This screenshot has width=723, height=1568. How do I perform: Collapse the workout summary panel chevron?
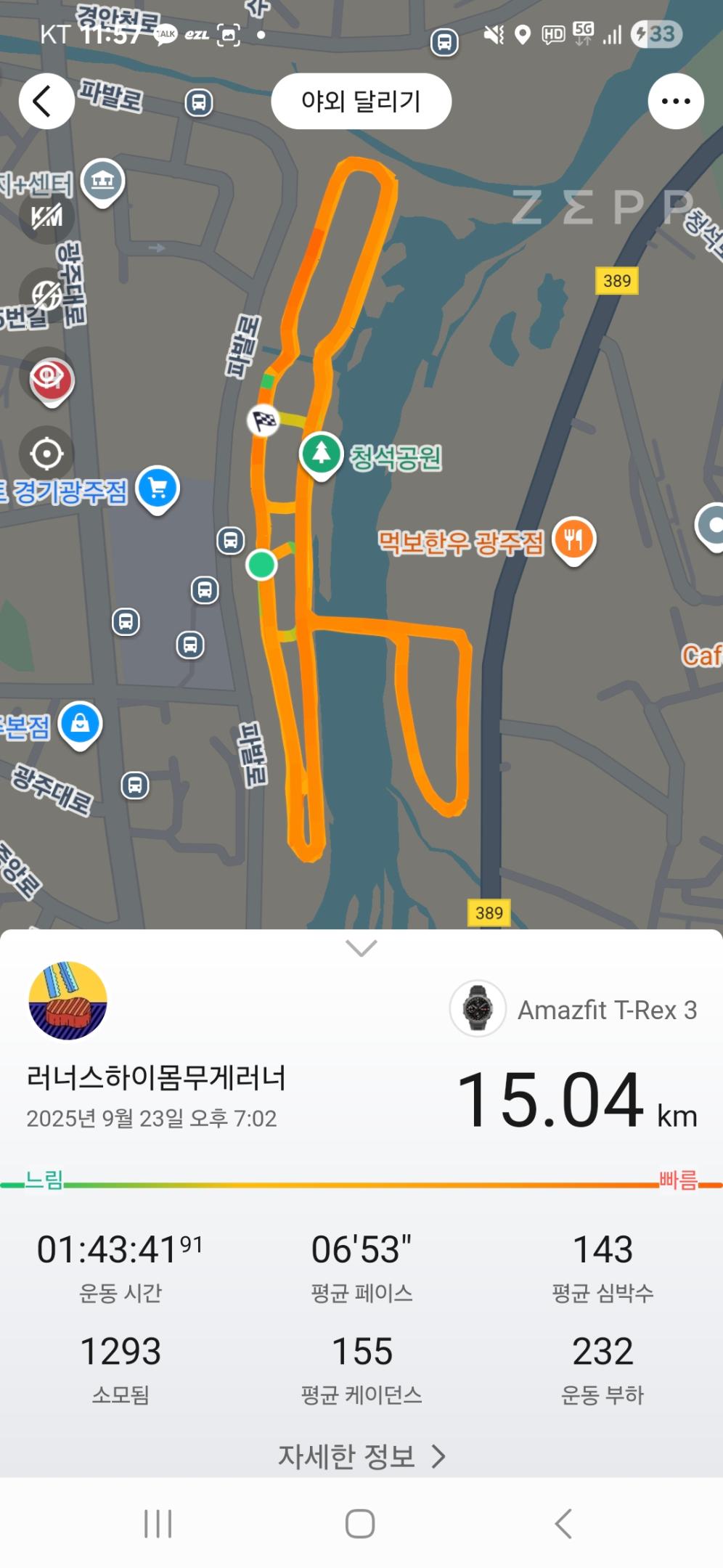tap(361, 948)
